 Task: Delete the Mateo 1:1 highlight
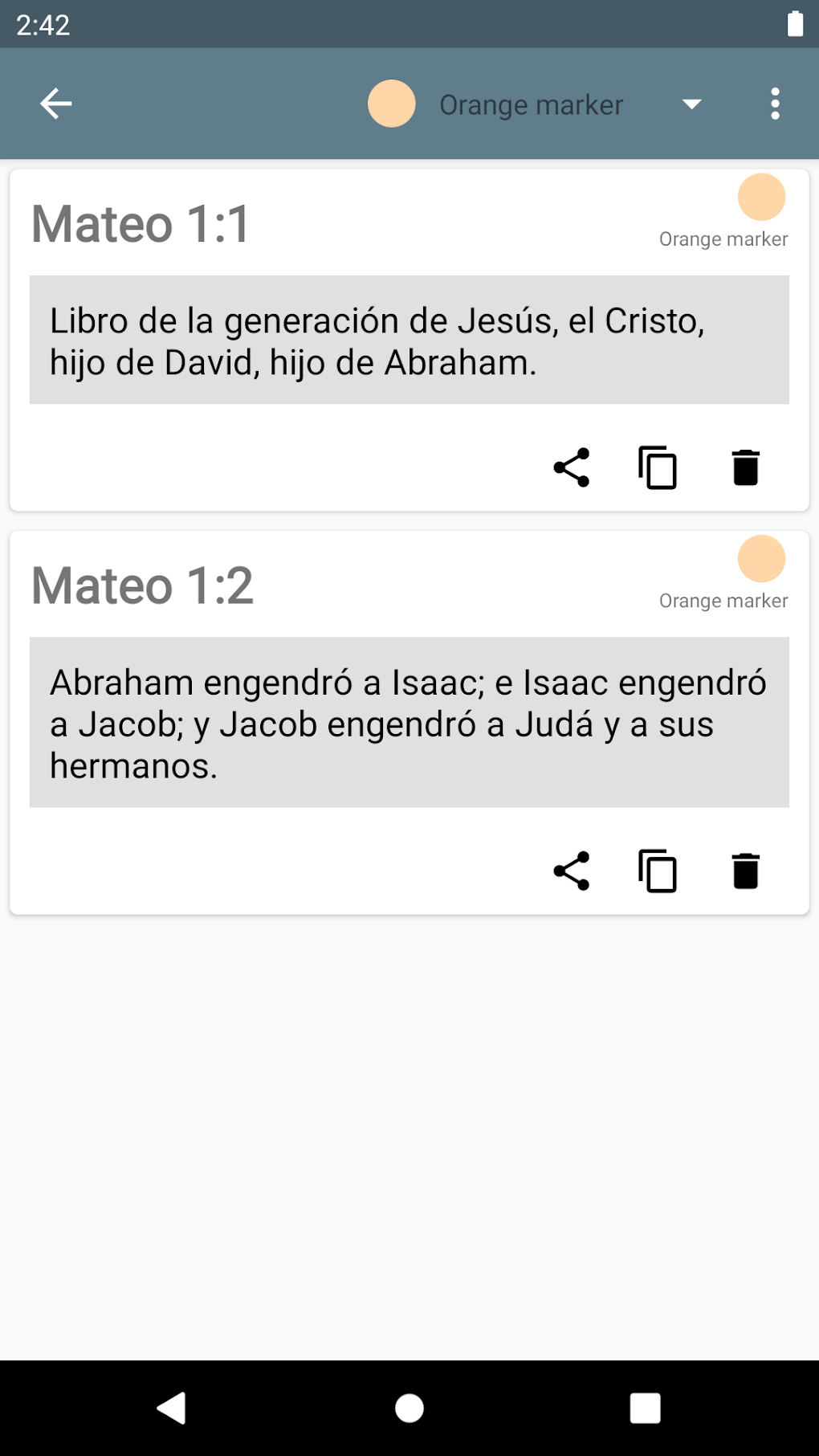click(745, 467)
